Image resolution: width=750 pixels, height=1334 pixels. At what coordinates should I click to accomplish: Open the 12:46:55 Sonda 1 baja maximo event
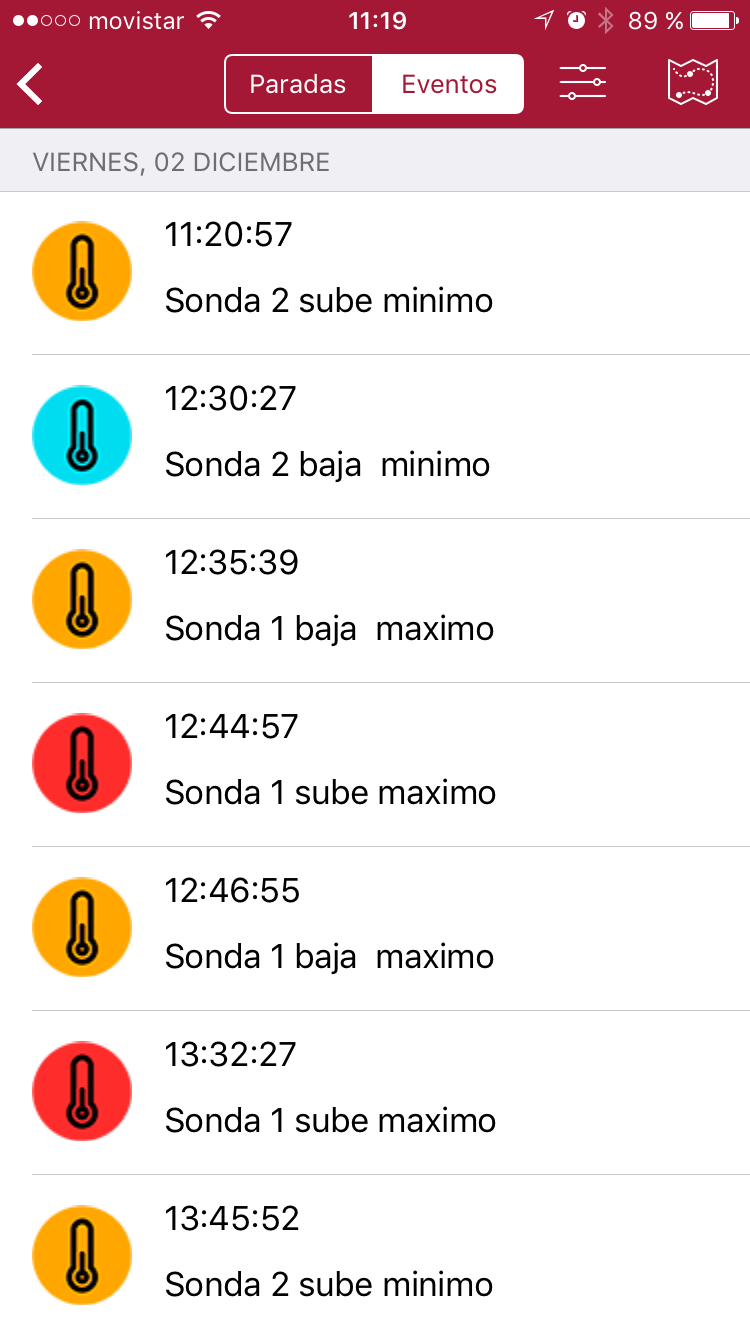(375, 928)
